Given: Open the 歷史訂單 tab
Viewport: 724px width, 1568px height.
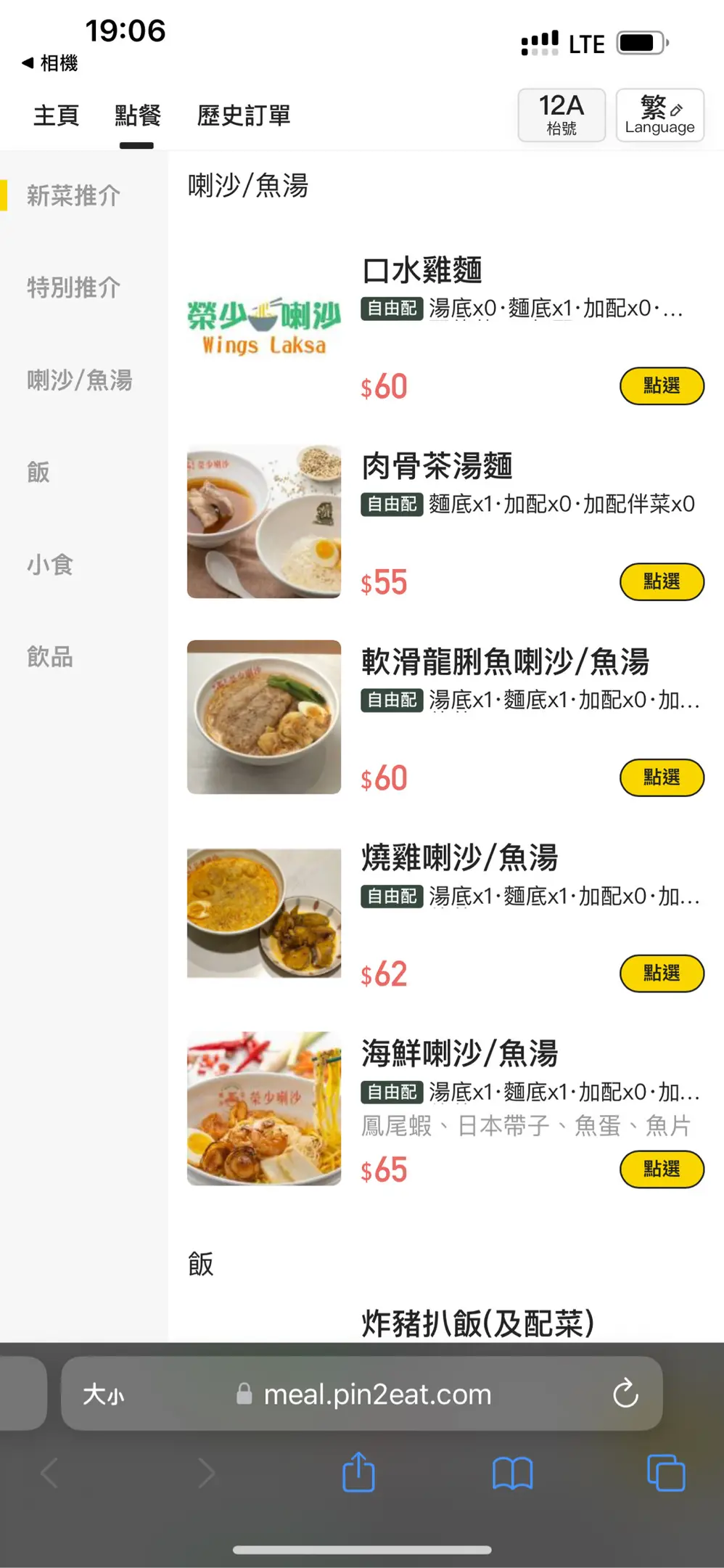Looking at the screenshot, I should pos(244,115).
